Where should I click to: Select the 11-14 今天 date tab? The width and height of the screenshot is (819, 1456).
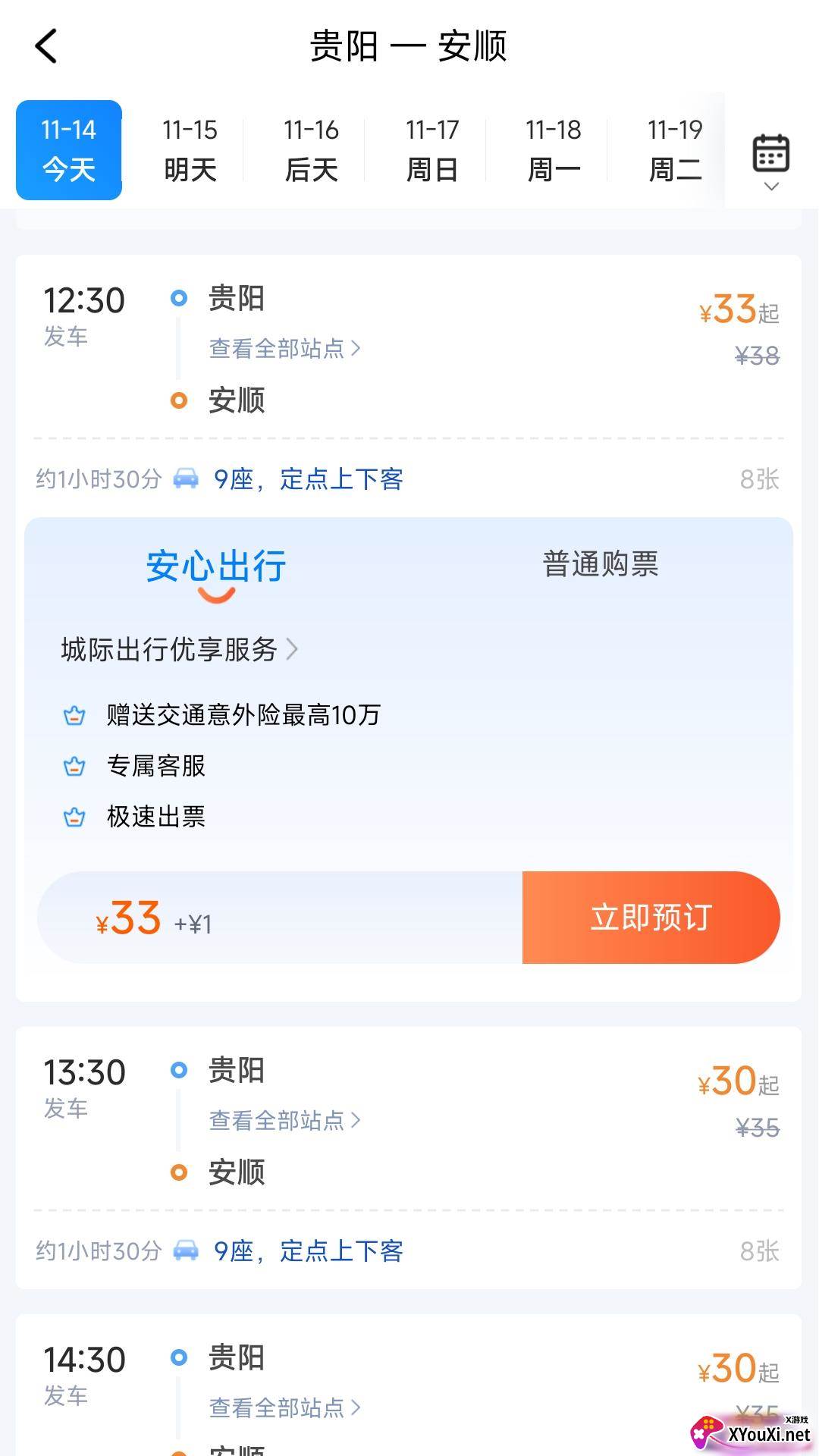tap(69, 150)
